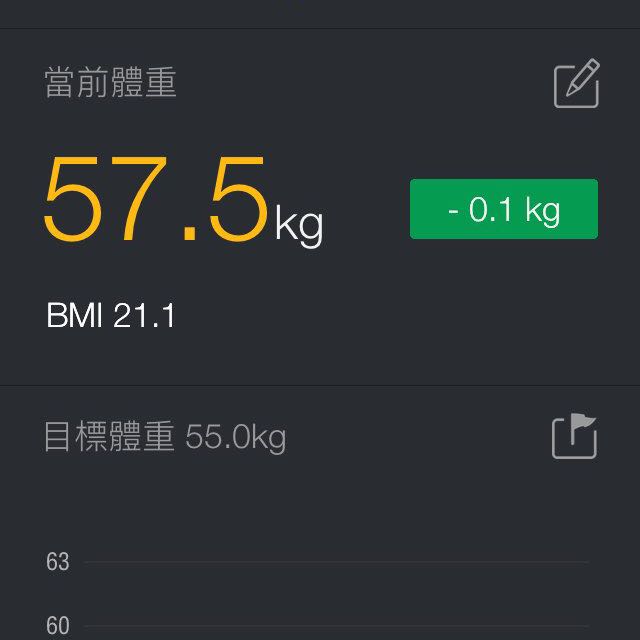
Task: Edit the current weight entry
Action: coord(576,84)
